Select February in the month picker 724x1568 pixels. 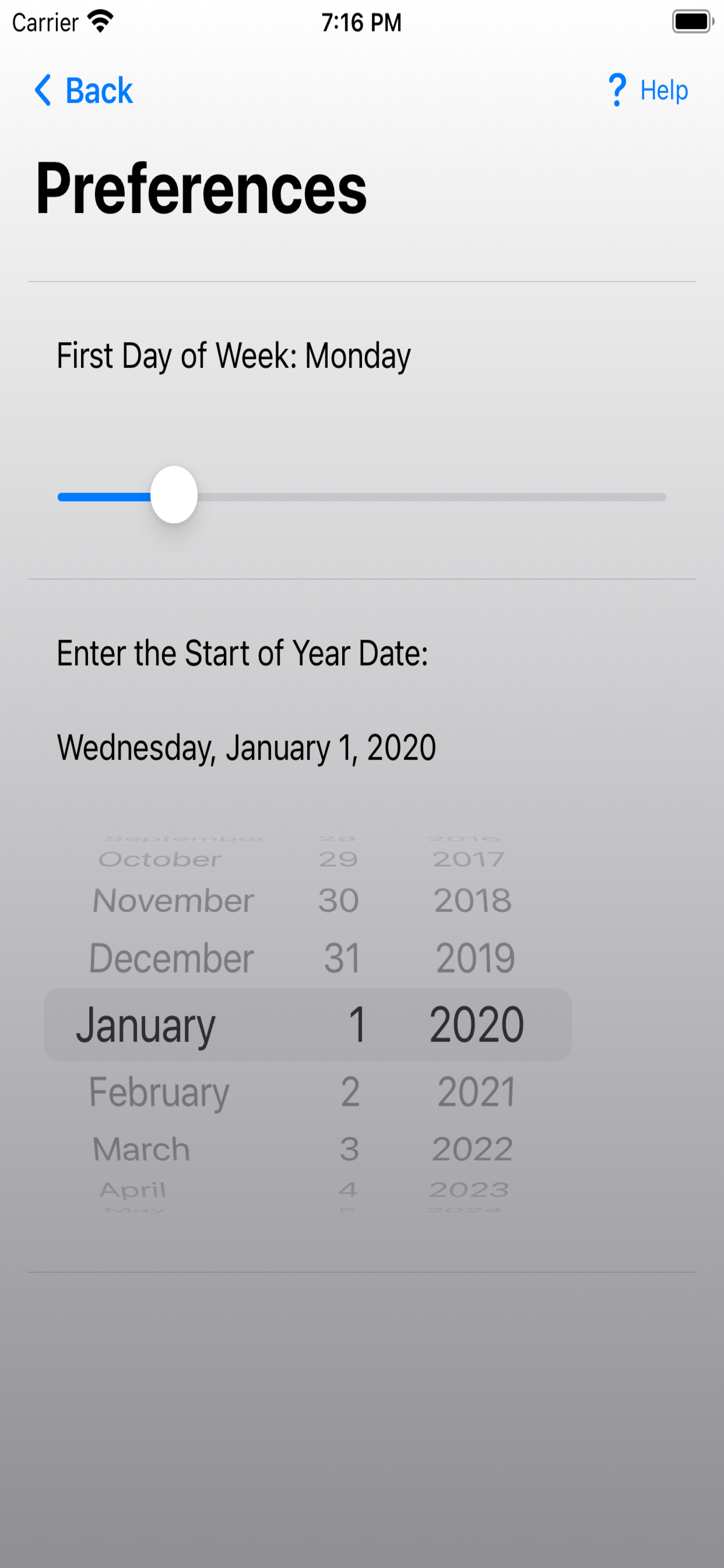click(159, 1092)
